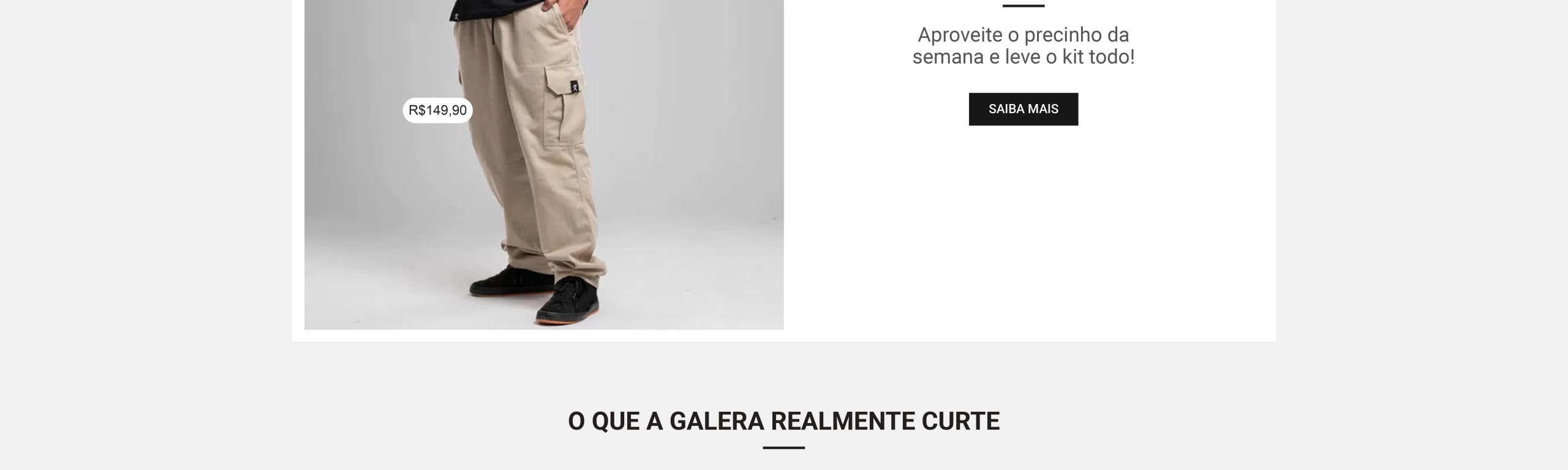The width and height of the screenshot is (1568, 470).
Task: Open the R$149,90 price tag on pants
Action: 437,110
